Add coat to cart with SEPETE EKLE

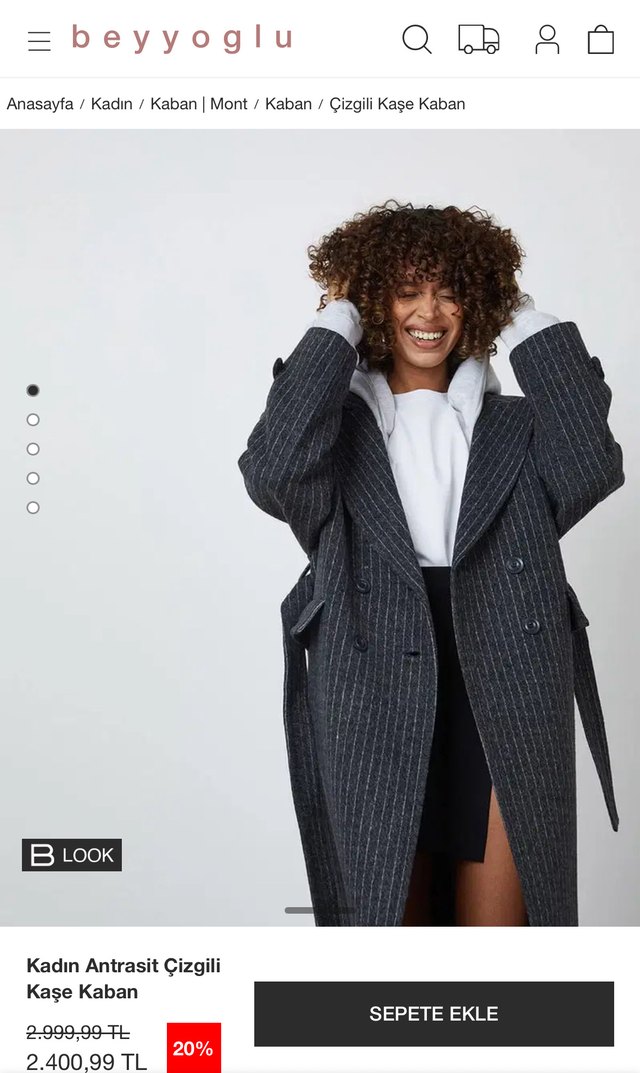pos(433,1014)
